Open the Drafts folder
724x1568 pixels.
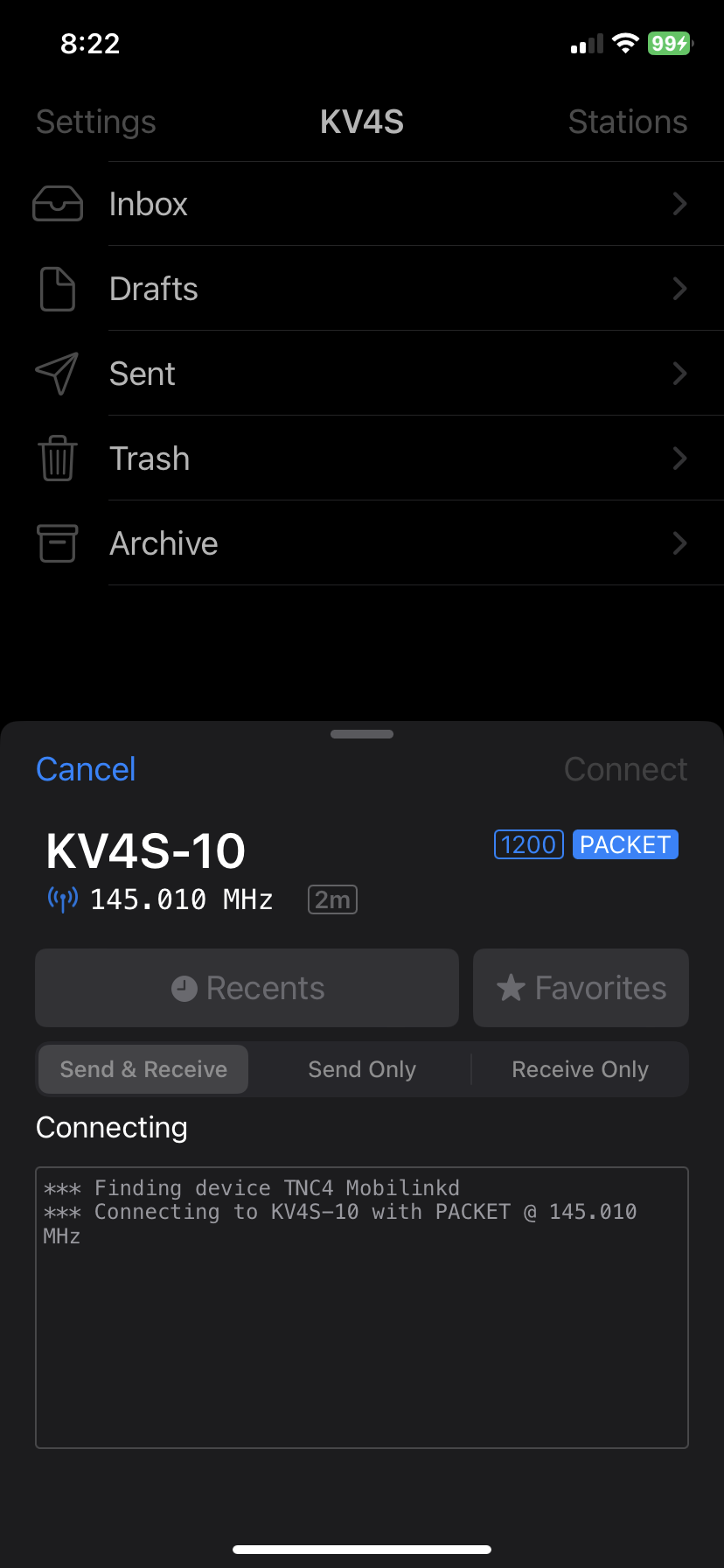coord(362,289)
